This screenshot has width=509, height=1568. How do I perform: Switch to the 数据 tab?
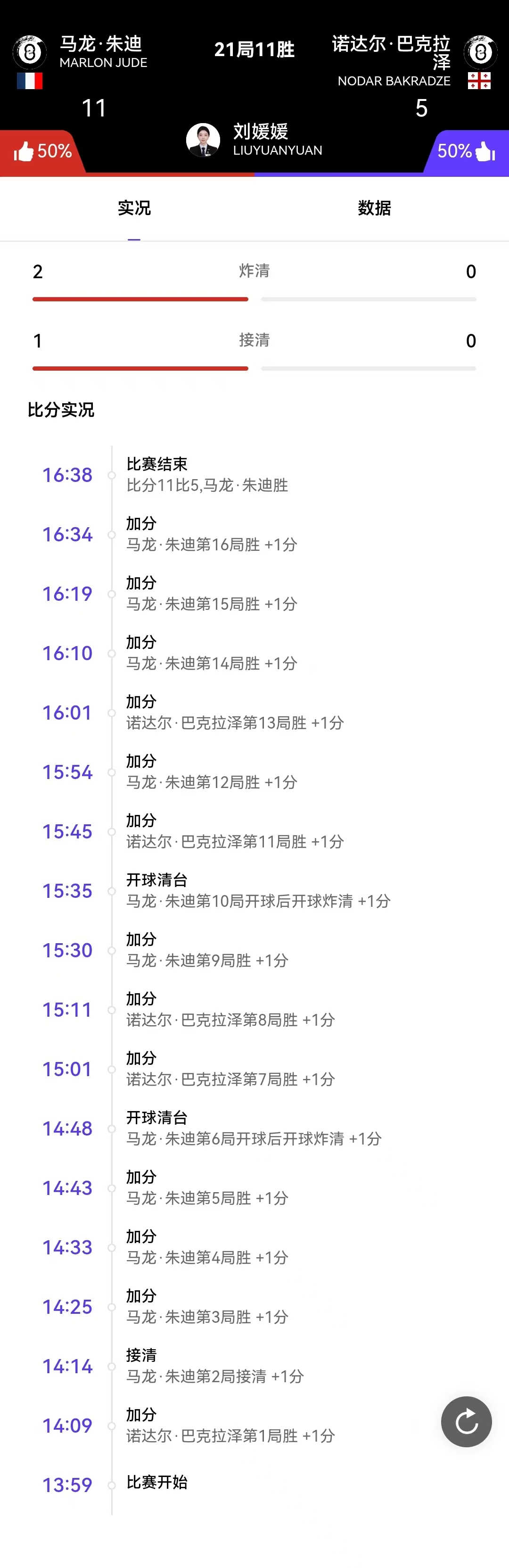click(x=374, y=208)
